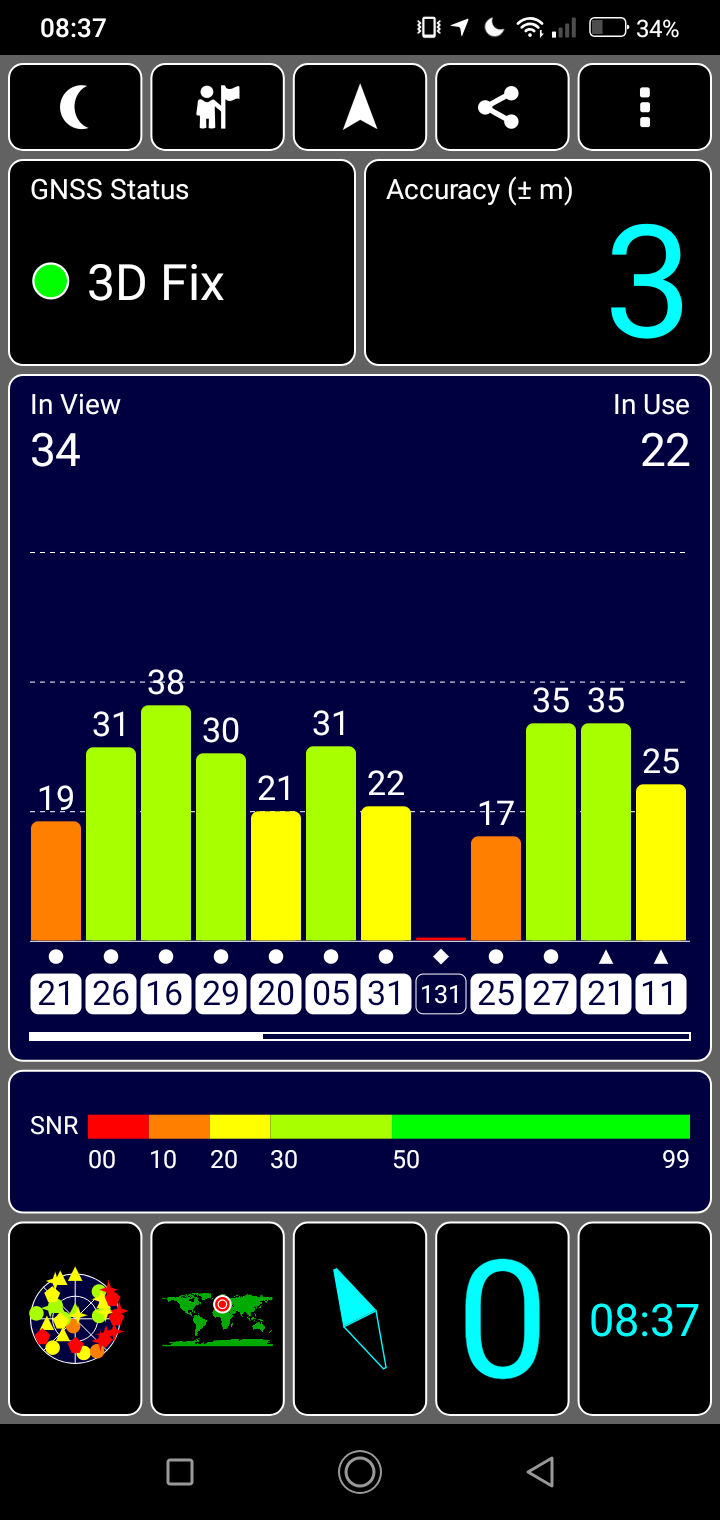Screen dimensions: 720x1520
Task: Open the compass tile
Action: [x=360, y=1318]
